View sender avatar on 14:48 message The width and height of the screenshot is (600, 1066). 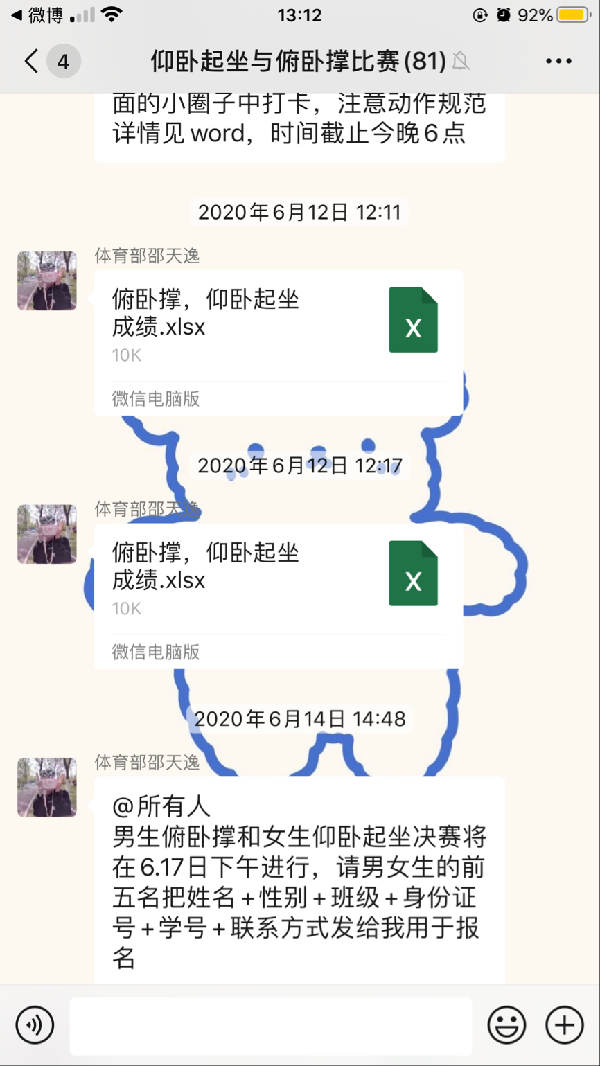tap(47, 787)
